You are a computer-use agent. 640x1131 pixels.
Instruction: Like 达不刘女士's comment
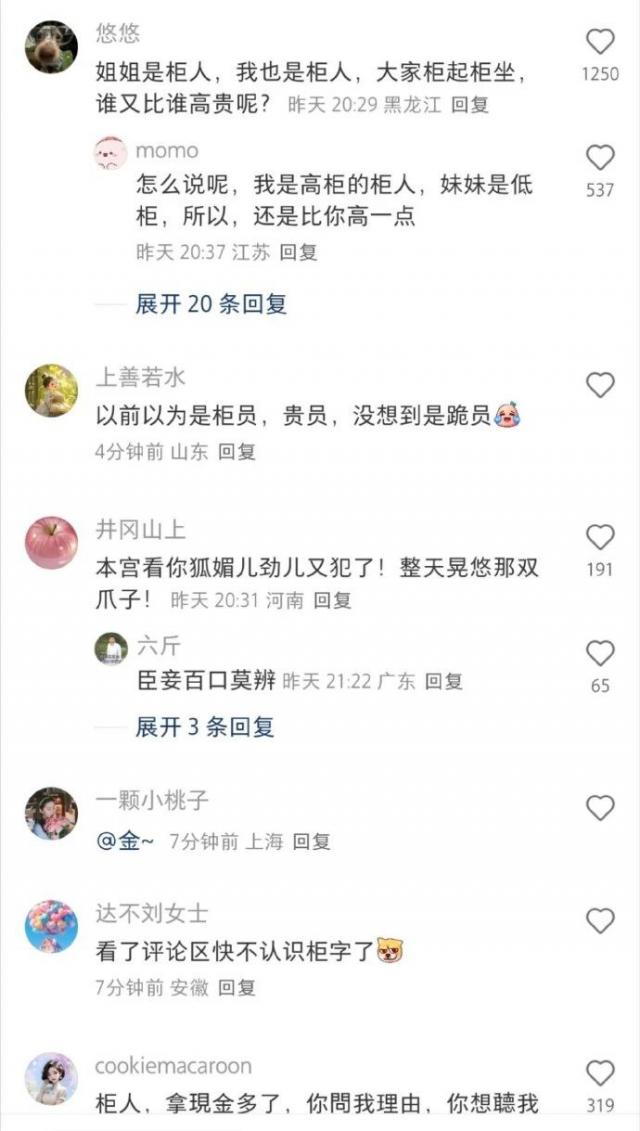click(x=600, y=921)
